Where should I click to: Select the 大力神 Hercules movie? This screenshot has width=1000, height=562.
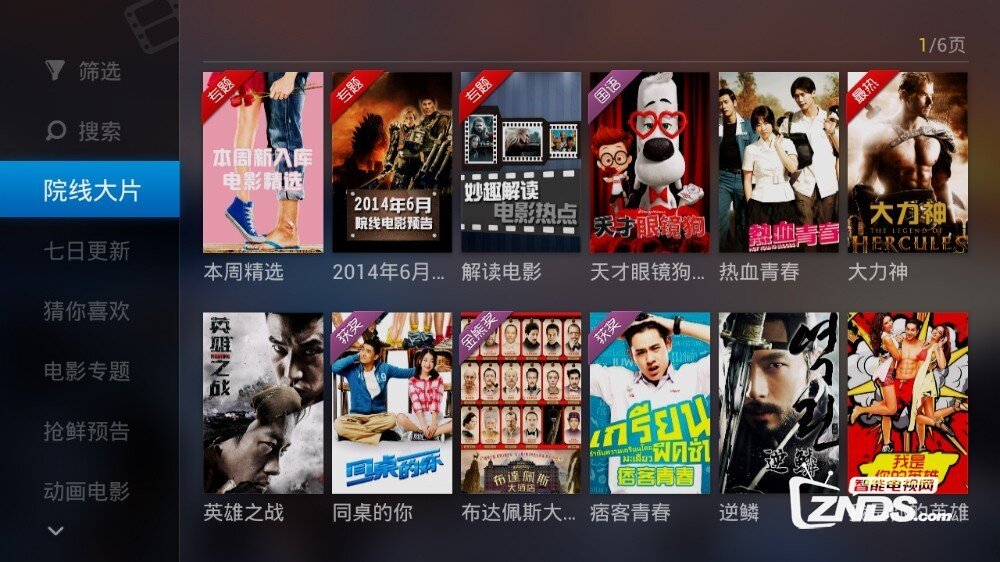pos(907,162)
